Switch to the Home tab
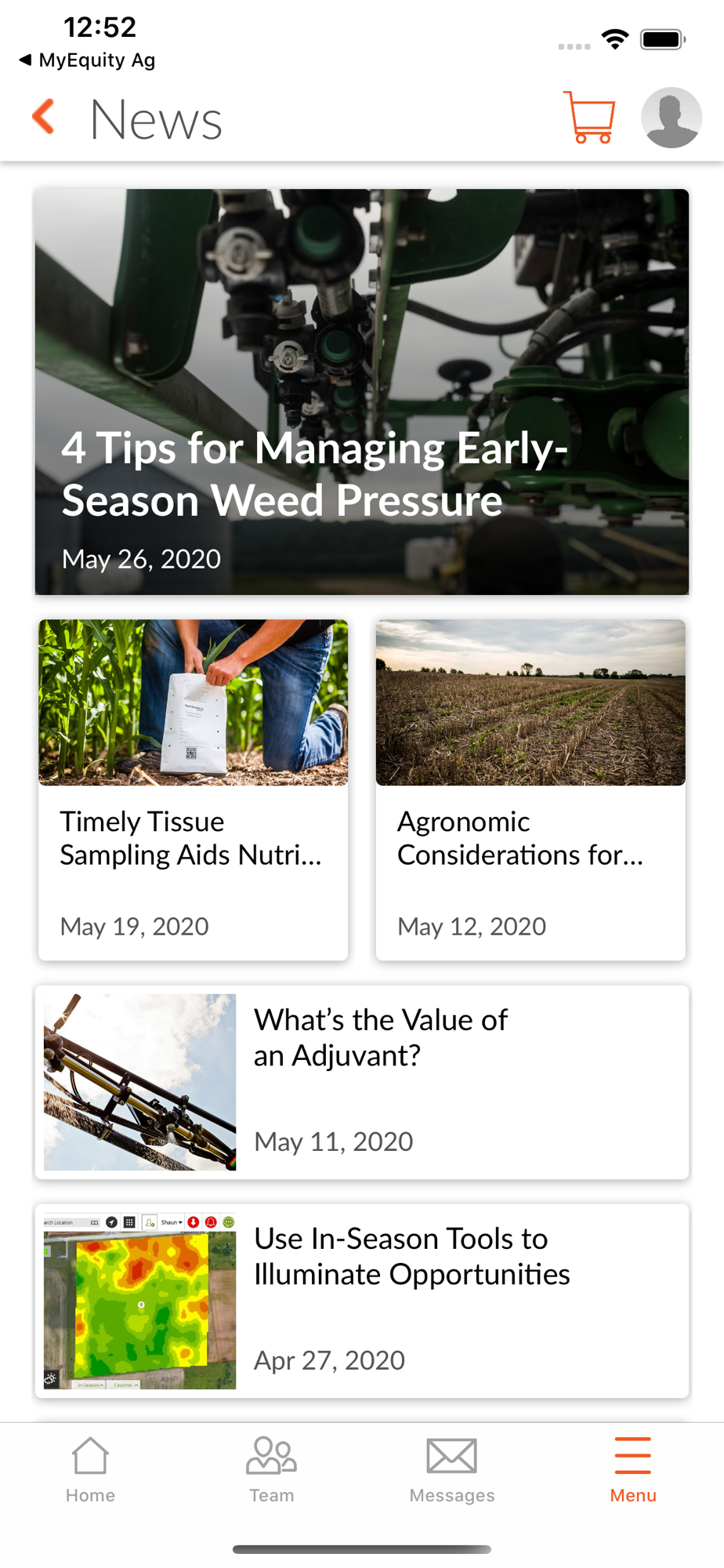 (x=90, y=1469)
